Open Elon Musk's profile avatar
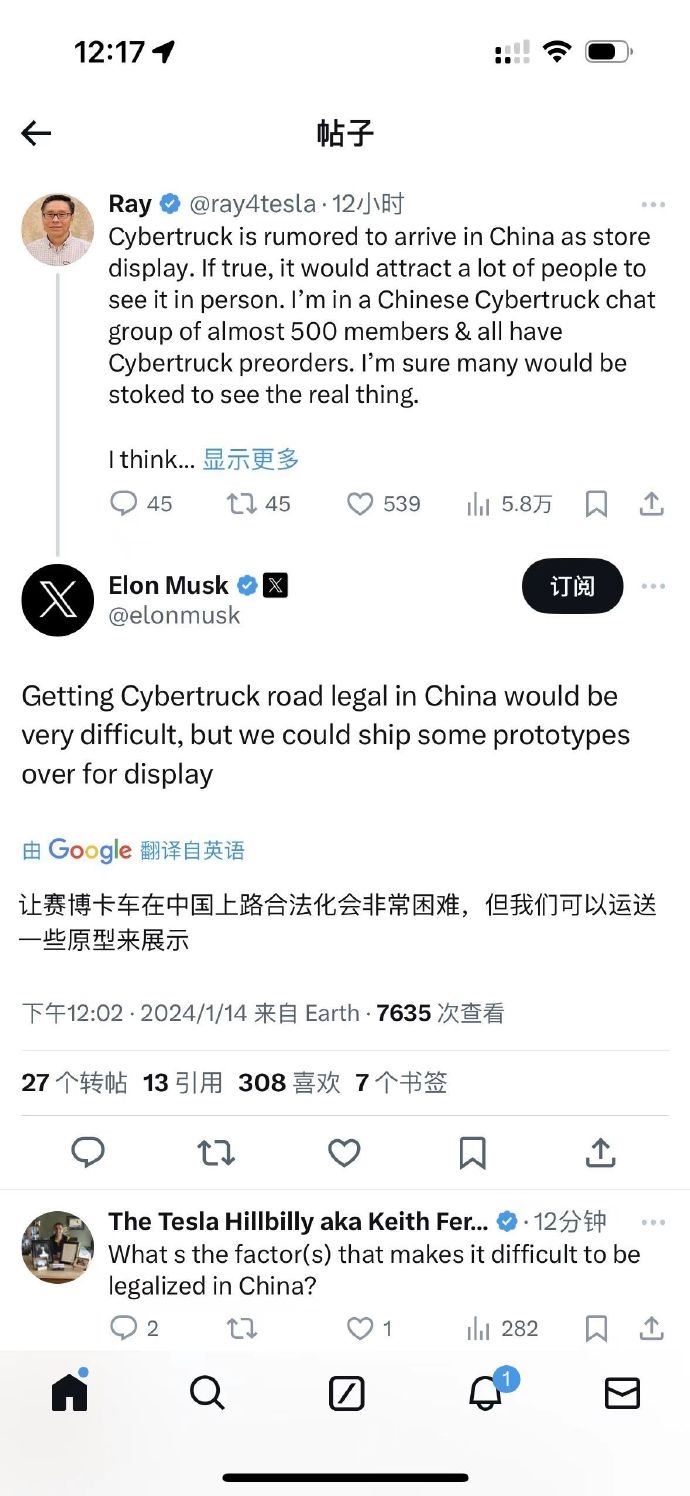 coord(58,600)
